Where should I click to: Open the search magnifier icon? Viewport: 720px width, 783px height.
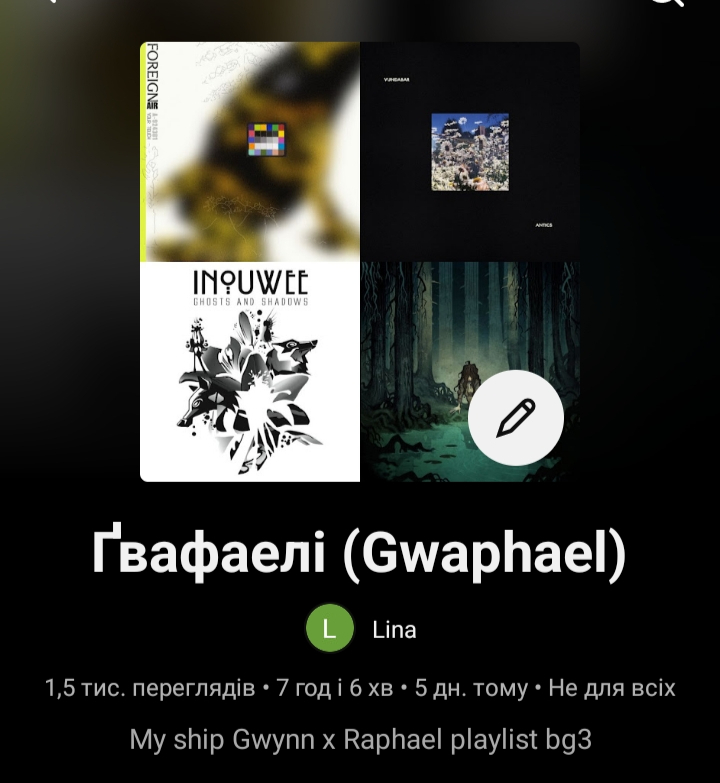(x=667, y=4)
